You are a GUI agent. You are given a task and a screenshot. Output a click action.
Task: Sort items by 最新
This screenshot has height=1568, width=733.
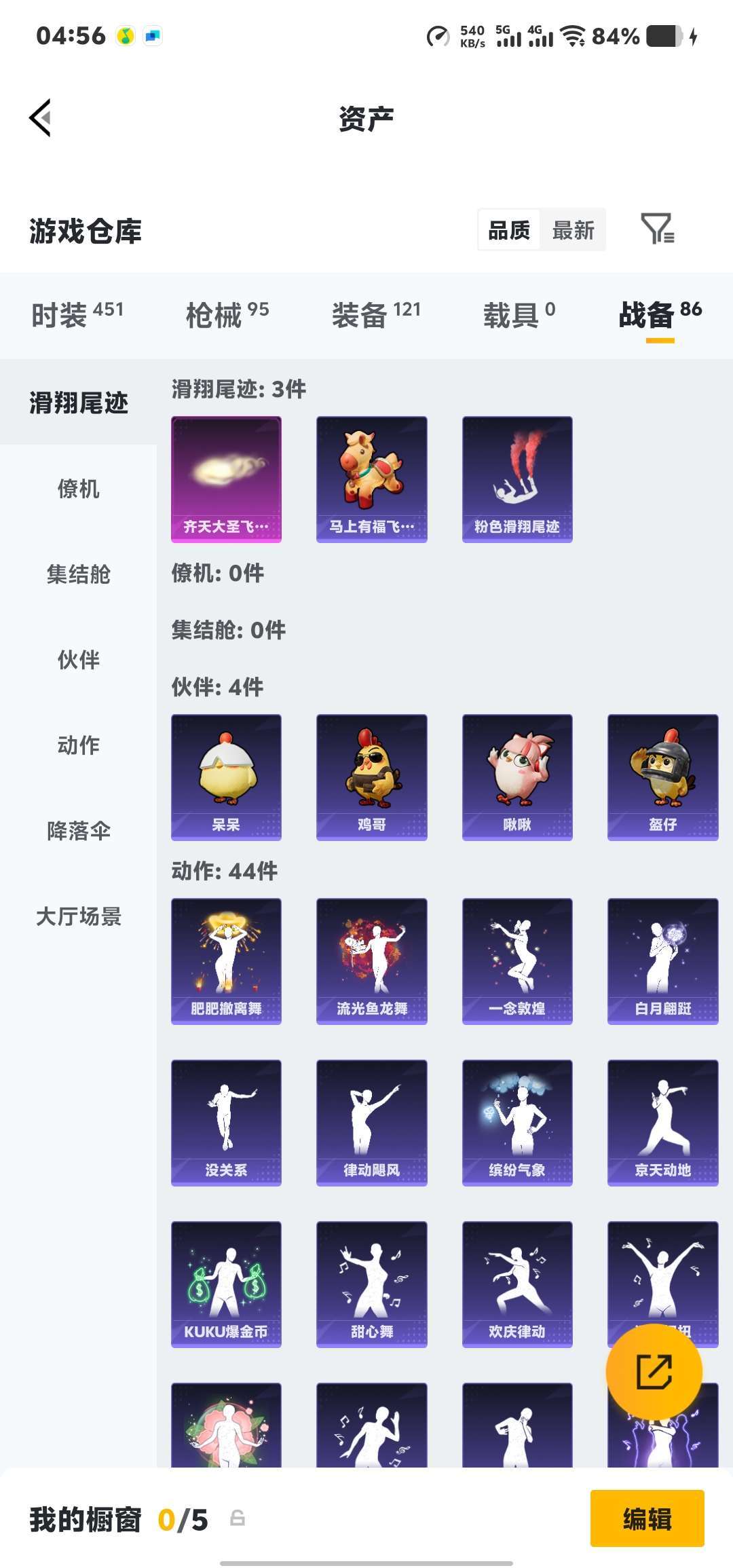coord(573,230)
